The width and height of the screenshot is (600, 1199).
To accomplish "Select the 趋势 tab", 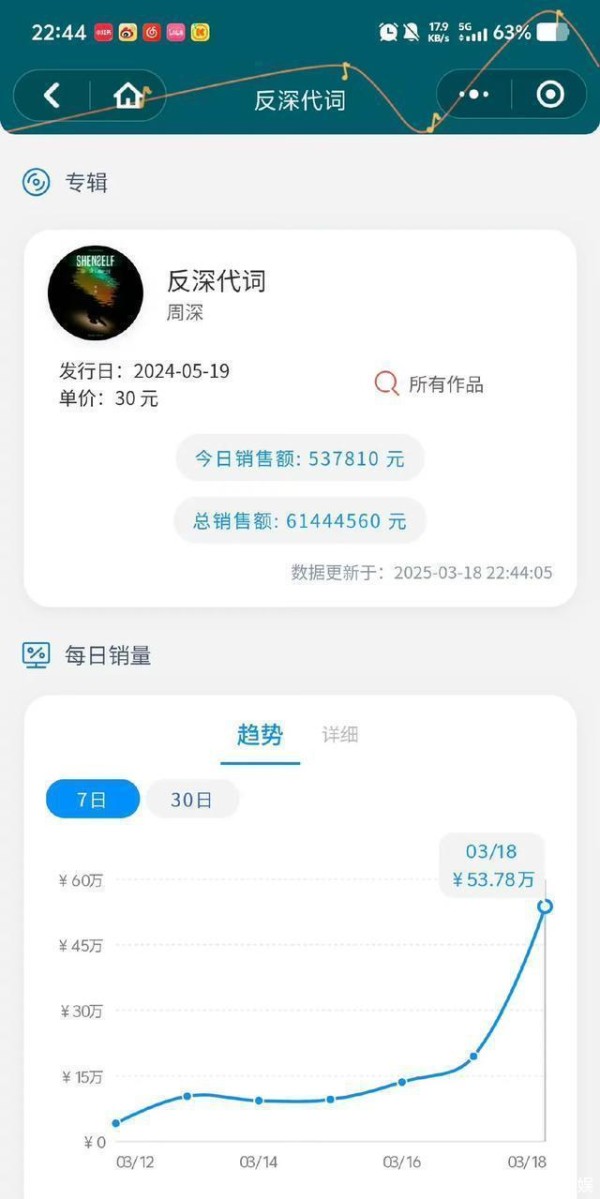I will (260, 736).
